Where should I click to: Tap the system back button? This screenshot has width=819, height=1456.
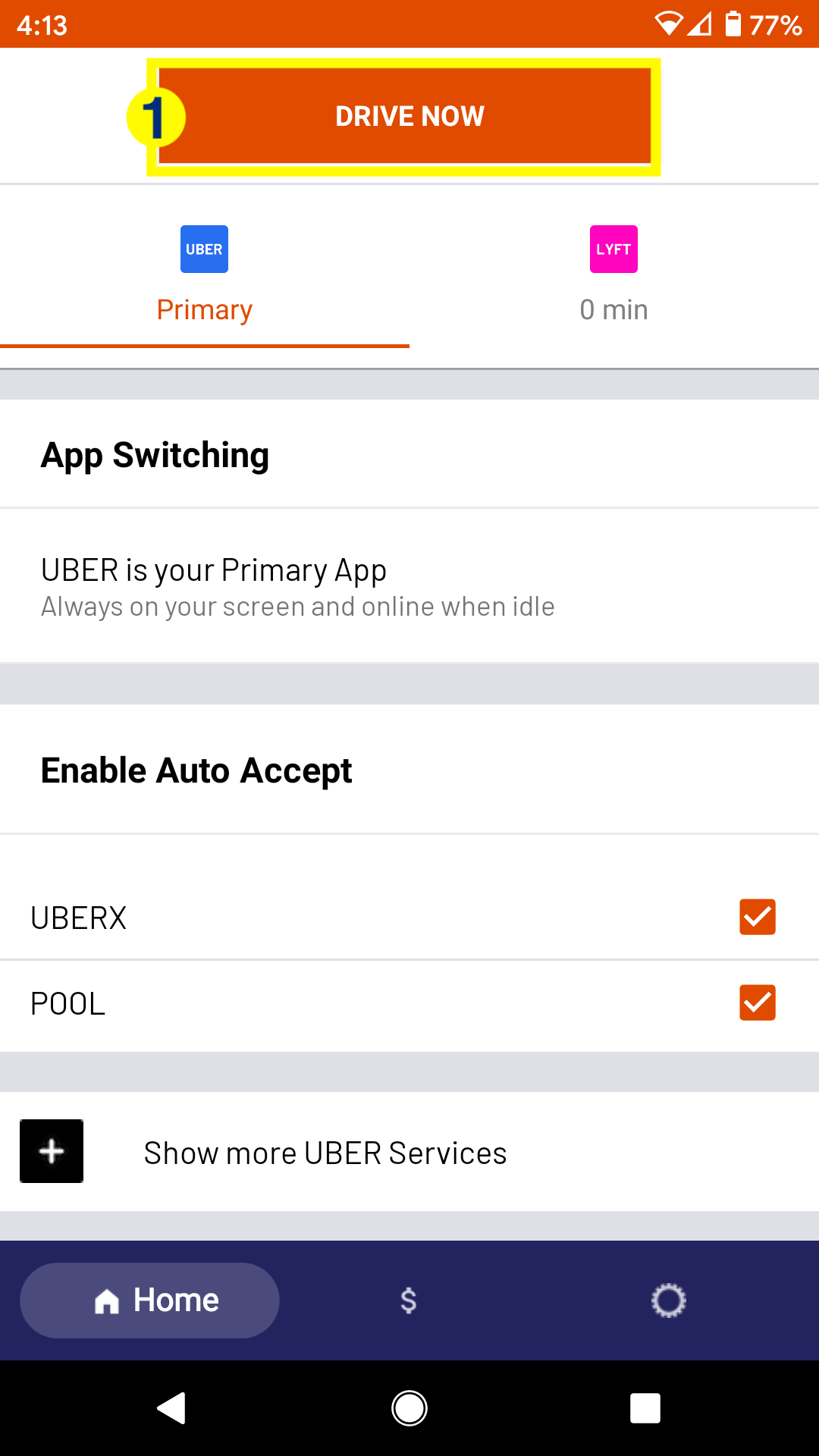coord(172,1408)
